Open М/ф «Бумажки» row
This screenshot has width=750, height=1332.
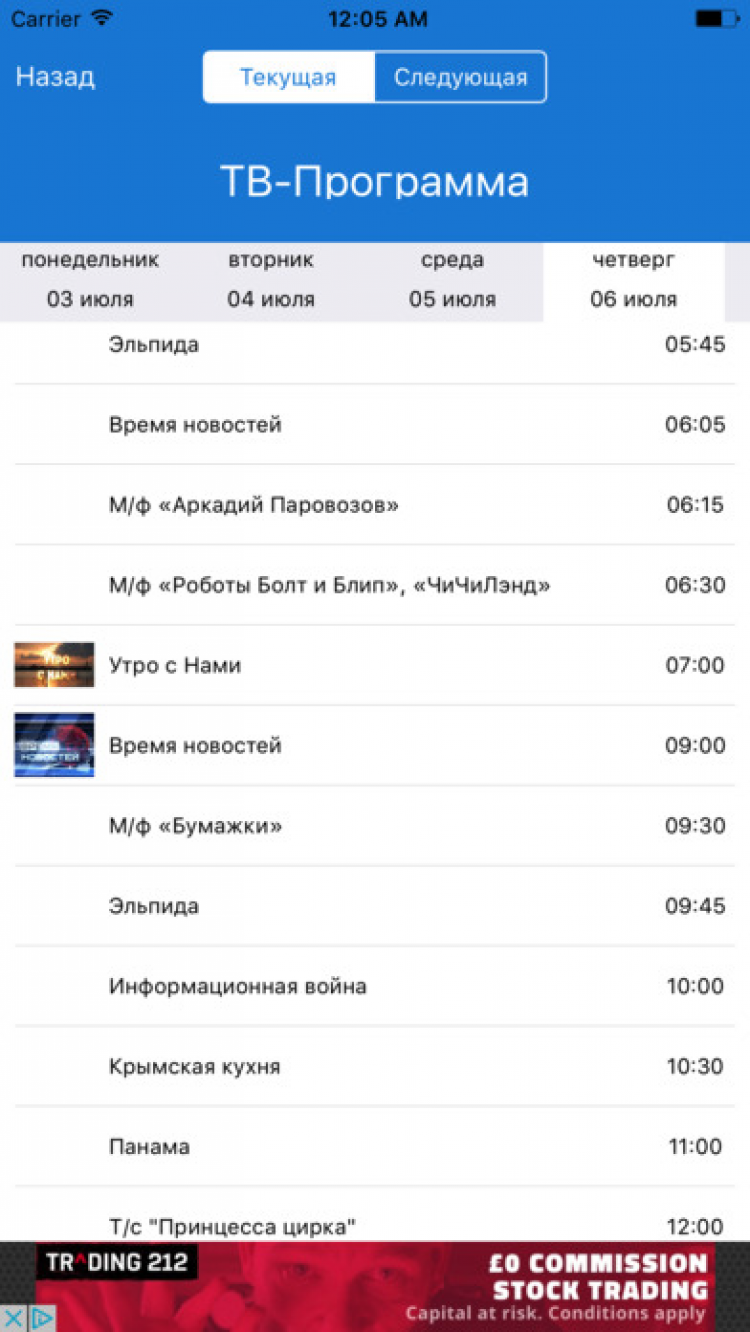click(375, 826)
